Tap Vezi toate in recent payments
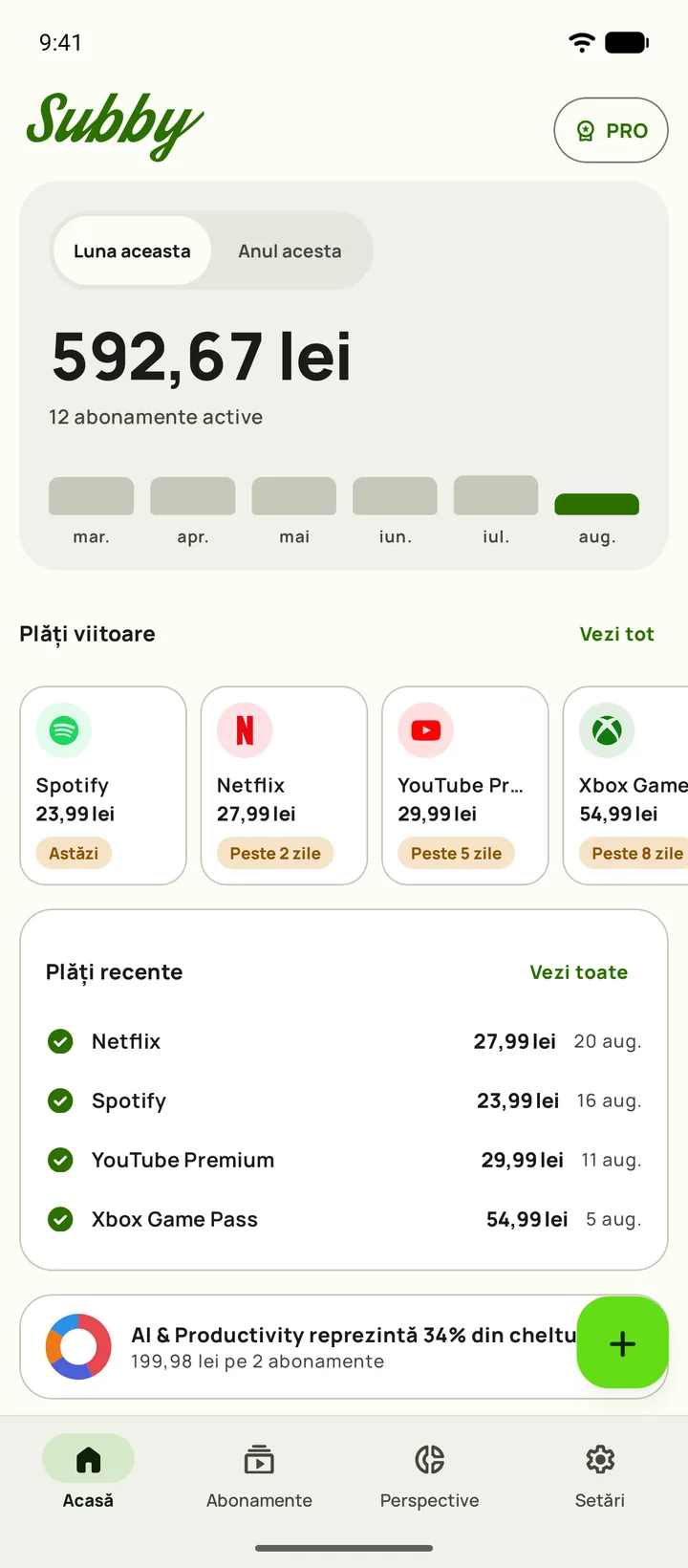 [x=578, y=971]
